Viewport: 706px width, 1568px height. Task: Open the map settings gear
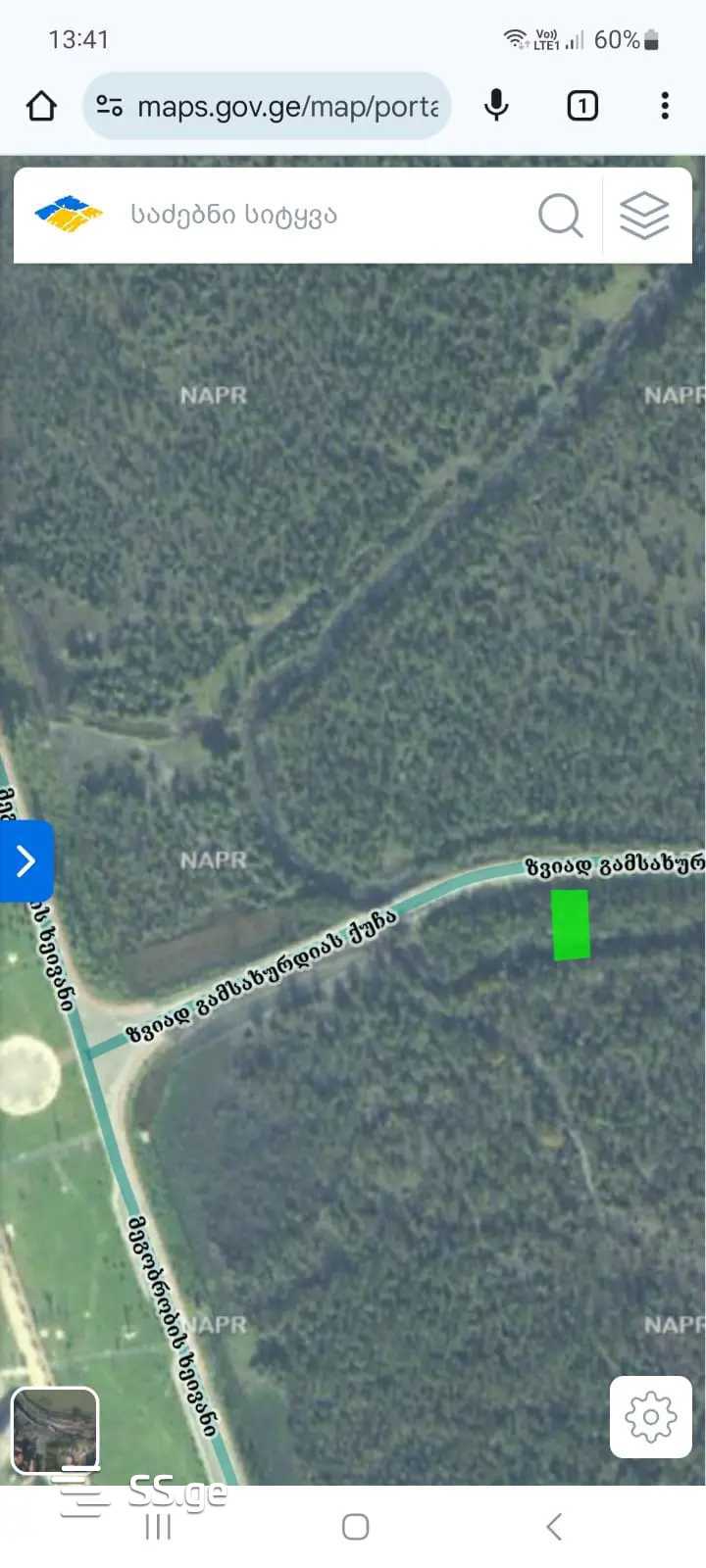tap(651, 1416)
